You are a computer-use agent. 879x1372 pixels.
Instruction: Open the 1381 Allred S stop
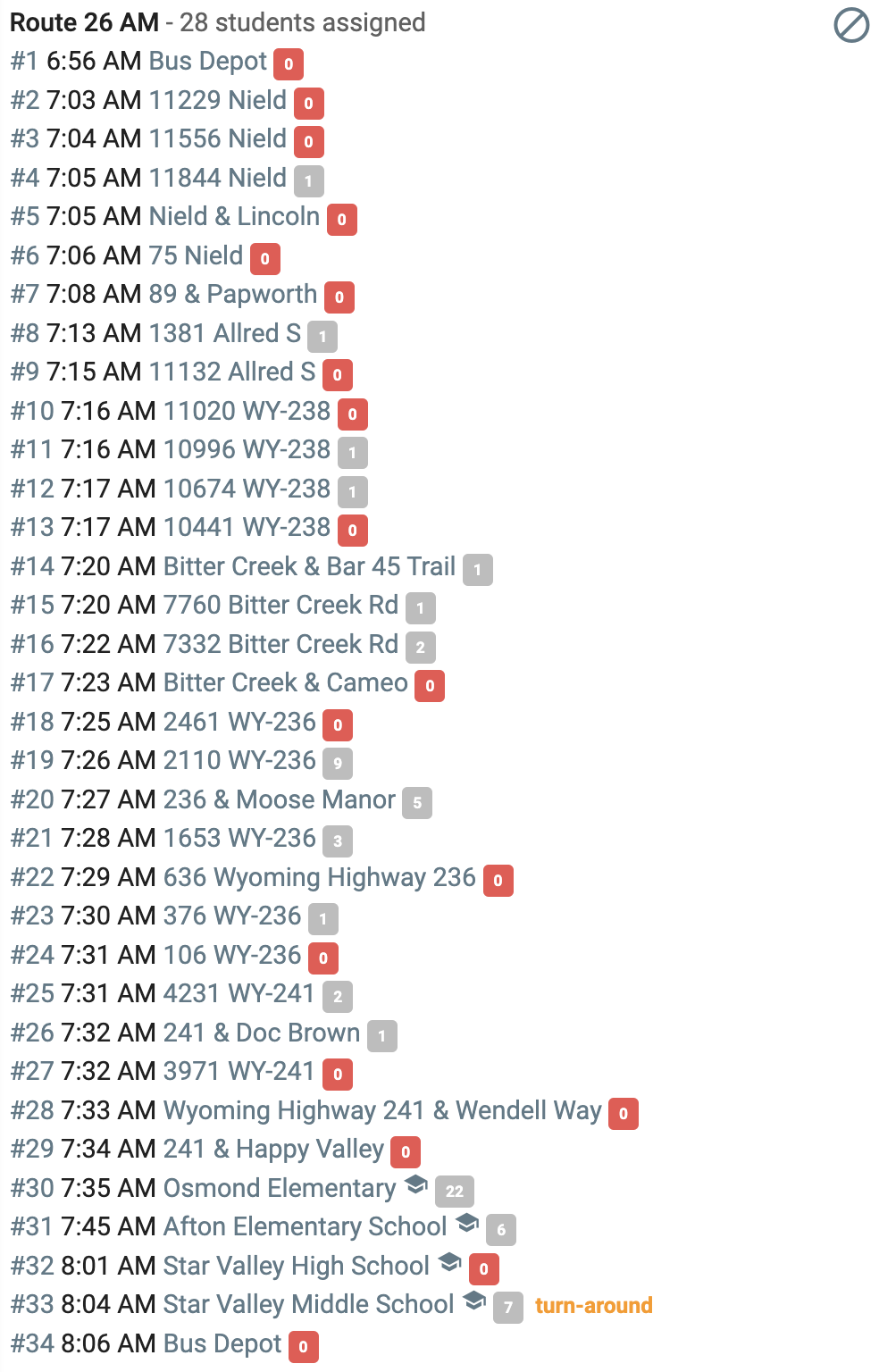coord(225,333)
